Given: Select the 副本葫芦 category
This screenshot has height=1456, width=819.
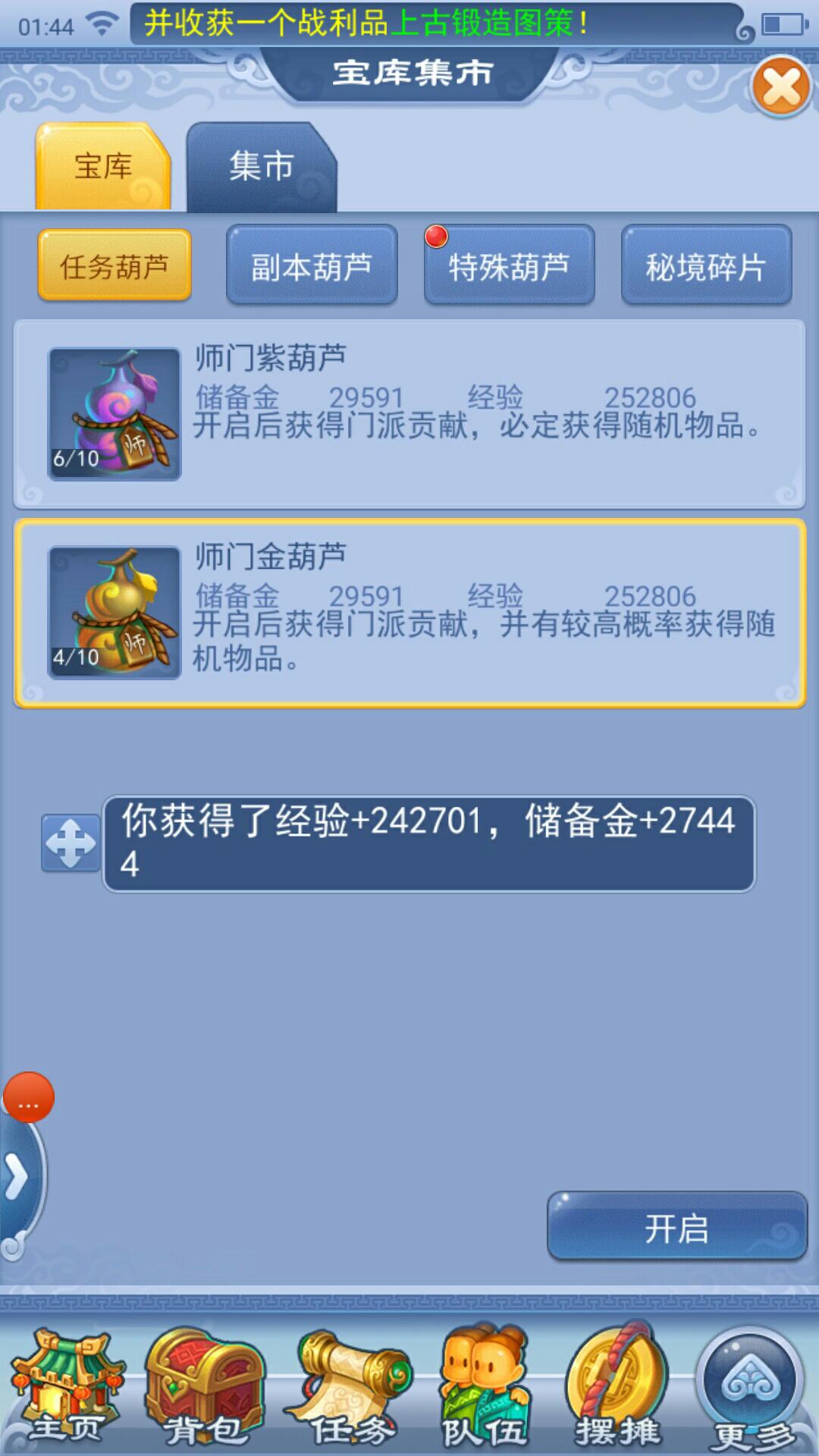Looking at the screenshot, I should tap(312, 266).
